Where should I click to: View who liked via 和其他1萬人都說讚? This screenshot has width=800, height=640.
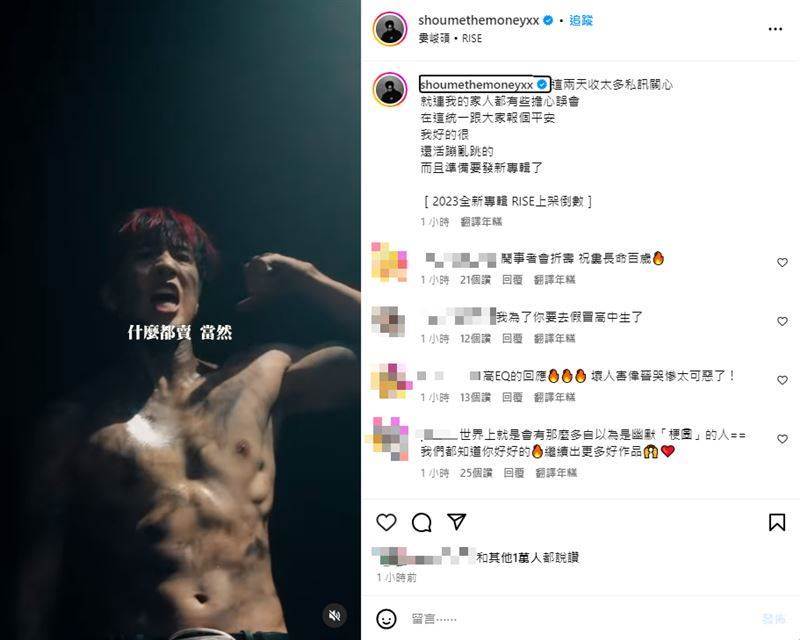[x=529, y=556]
